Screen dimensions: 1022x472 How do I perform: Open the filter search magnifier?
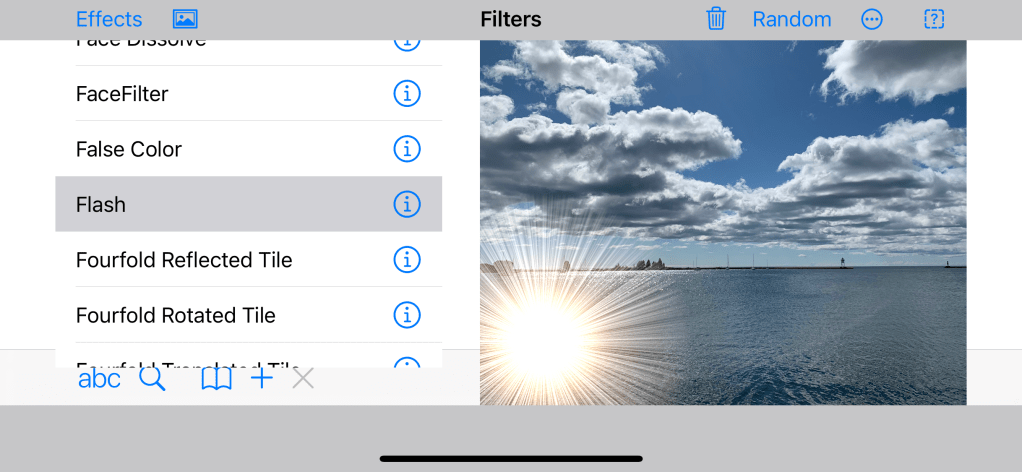152,379
